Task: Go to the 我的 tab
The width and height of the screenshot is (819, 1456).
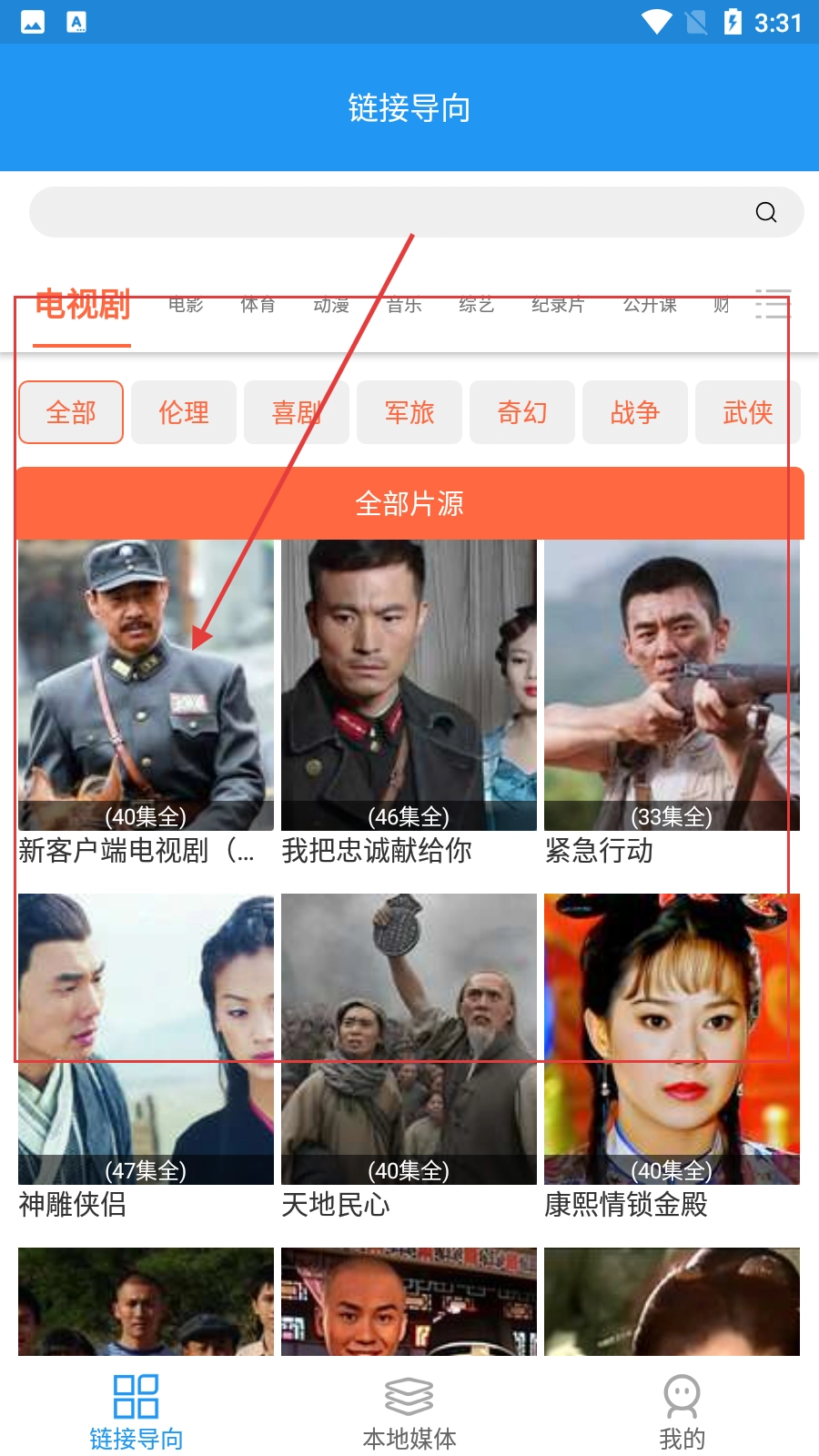Action: [x=682, y=1412]
